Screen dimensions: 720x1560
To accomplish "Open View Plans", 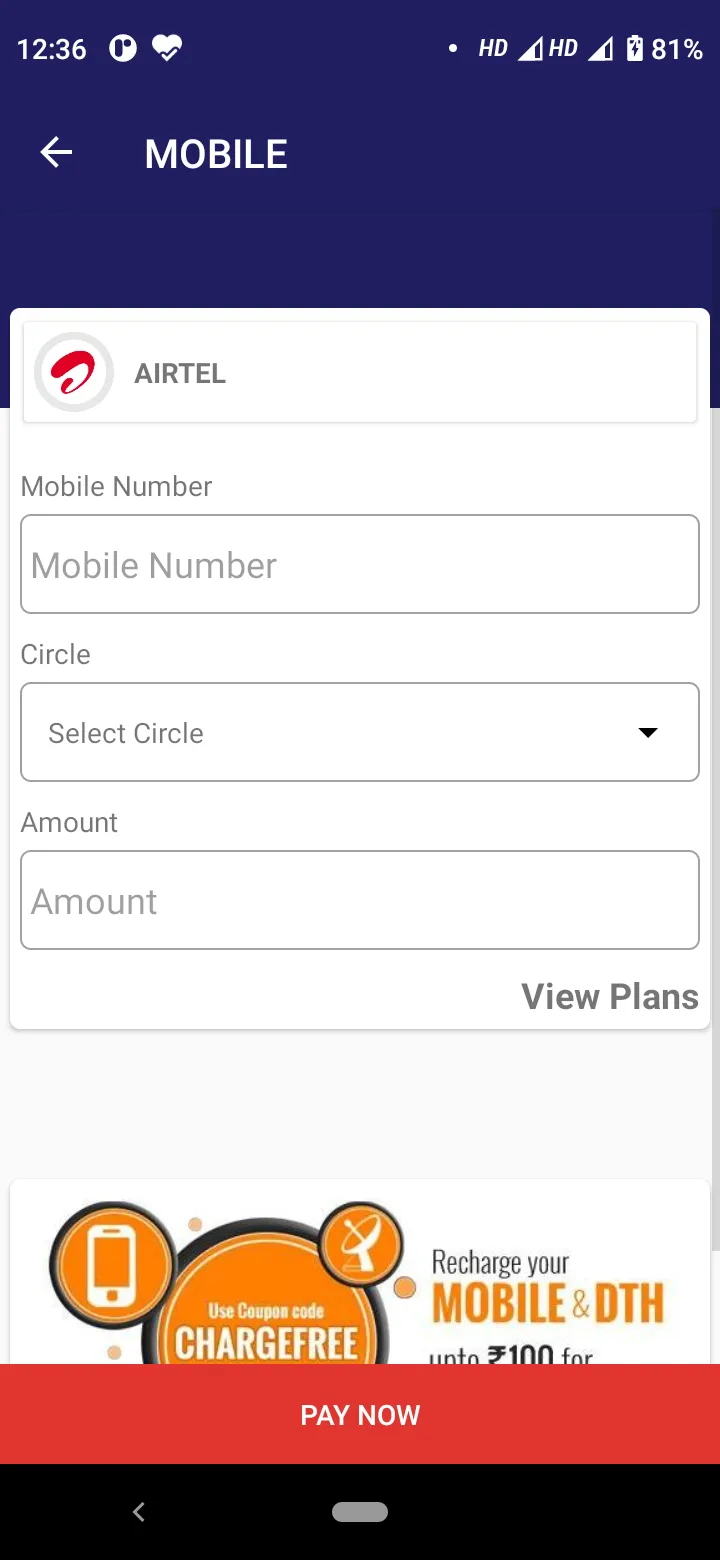I will (609, 996).
